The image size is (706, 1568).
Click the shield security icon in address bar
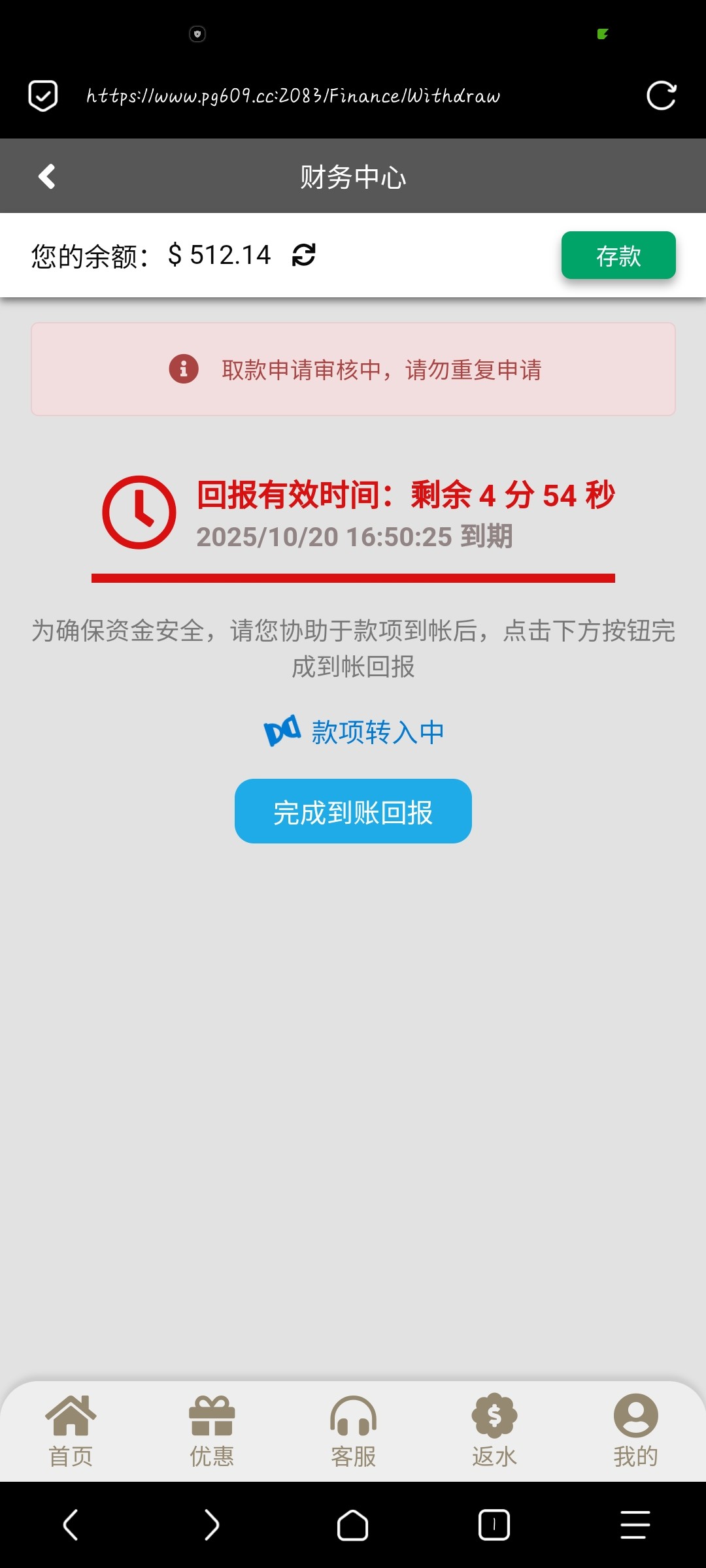coord(42,95)
